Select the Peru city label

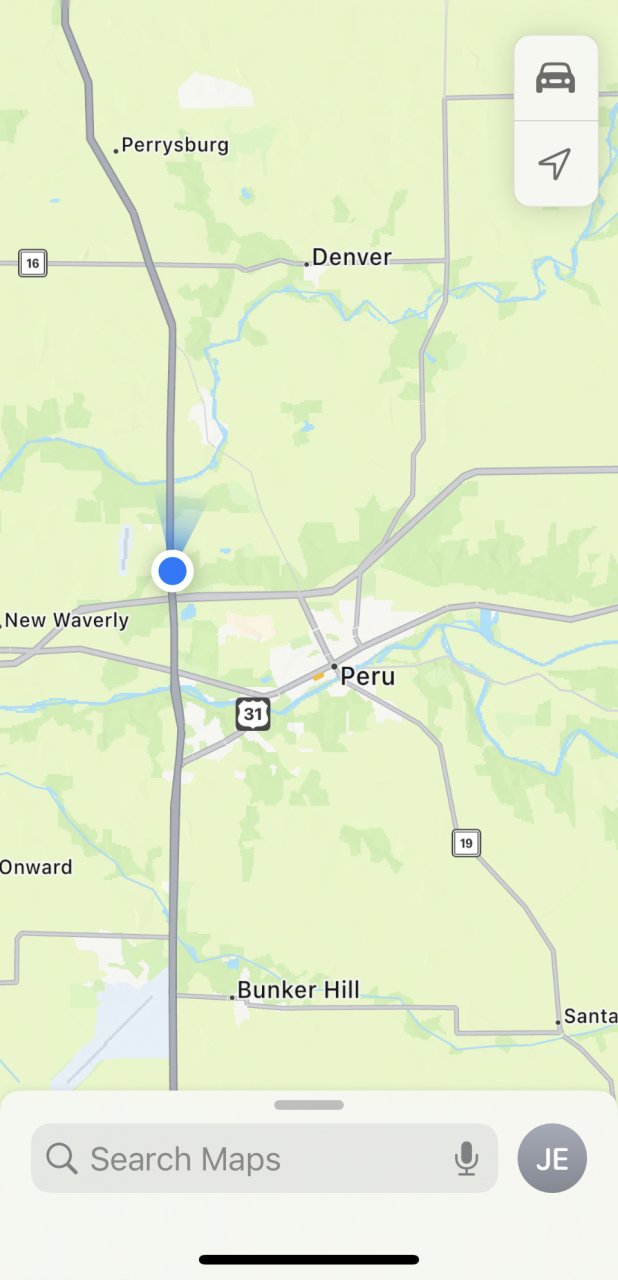click(367, 677)
